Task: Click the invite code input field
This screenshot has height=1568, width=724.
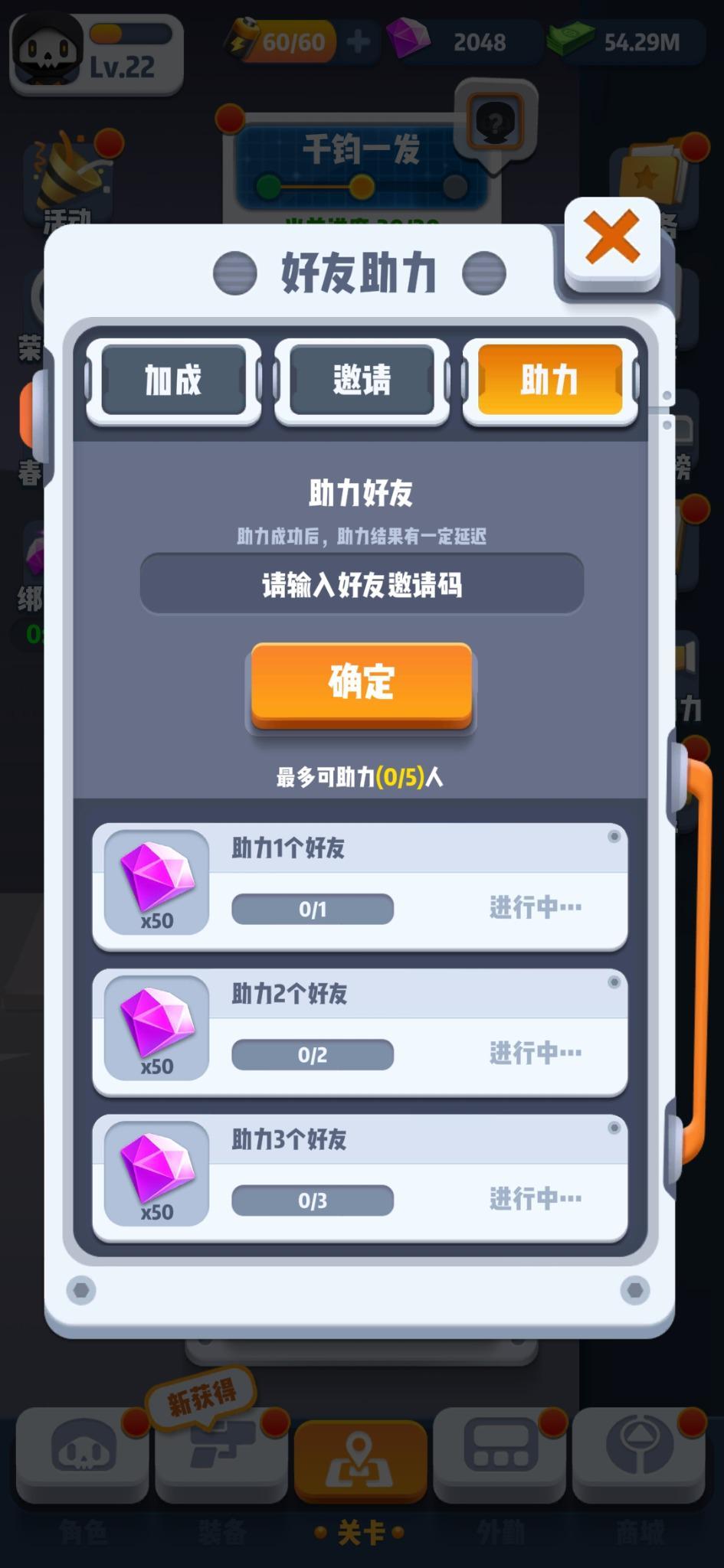Action: point(362,583)
